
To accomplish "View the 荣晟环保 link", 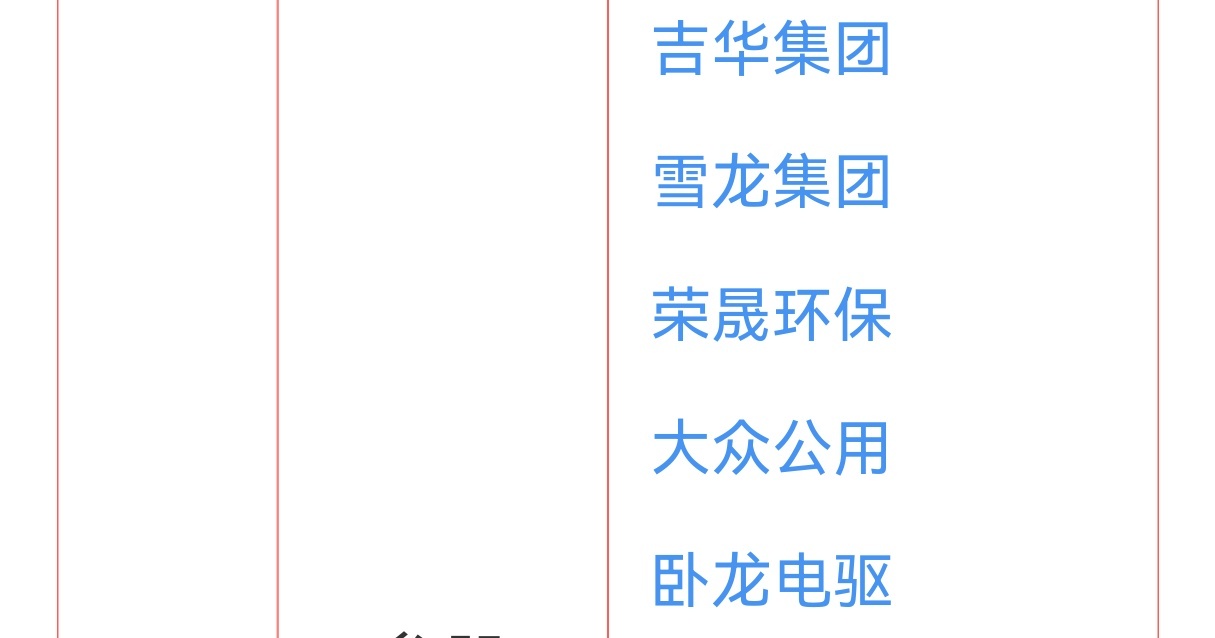I will (771, 315).
